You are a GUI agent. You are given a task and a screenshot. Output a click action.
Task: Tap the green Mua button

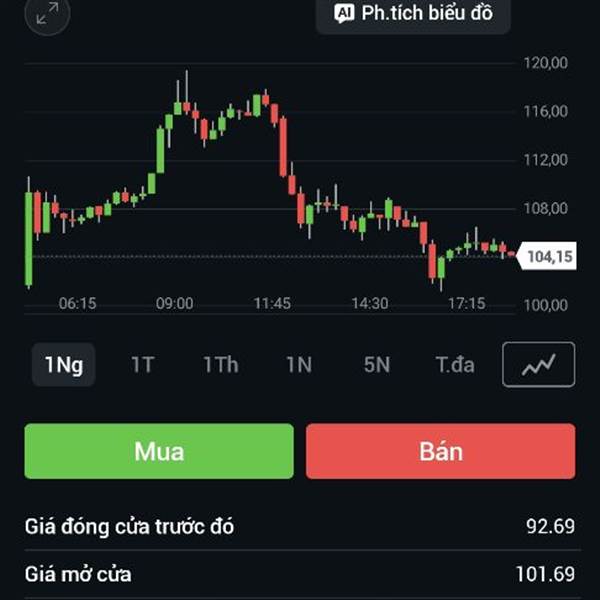159,451
